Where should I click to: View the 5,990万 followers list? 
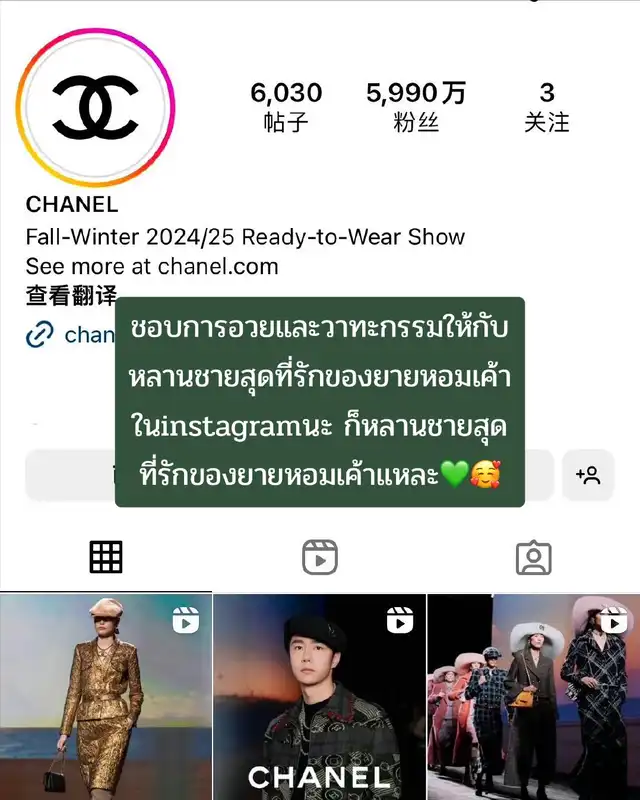[417, 107]
